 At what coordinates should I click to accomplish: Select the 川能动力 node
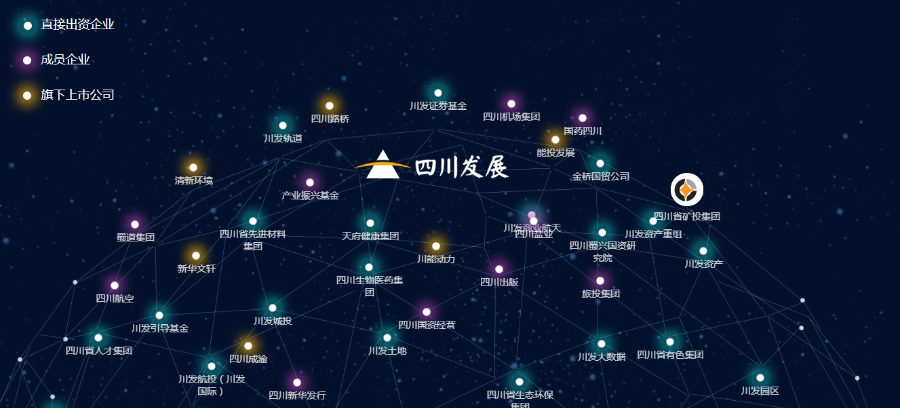coord(435,246)
